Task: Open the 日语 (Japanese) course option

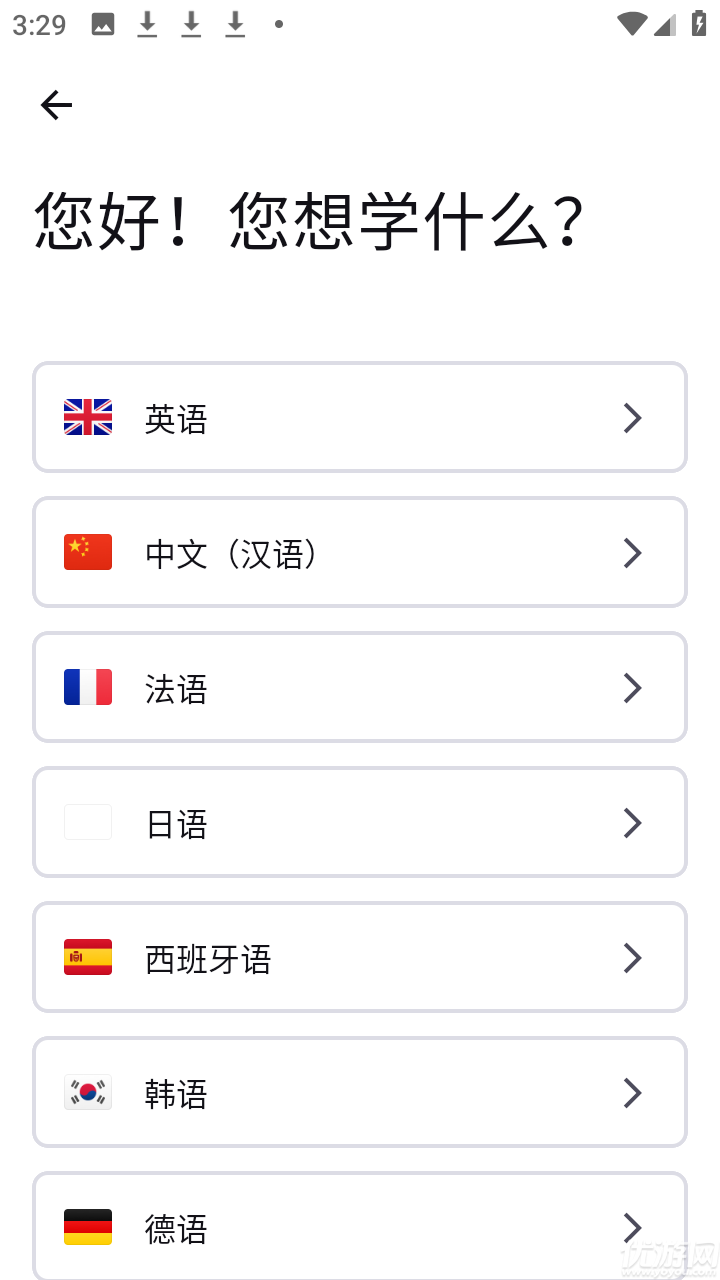Action: tap(359, 822)
